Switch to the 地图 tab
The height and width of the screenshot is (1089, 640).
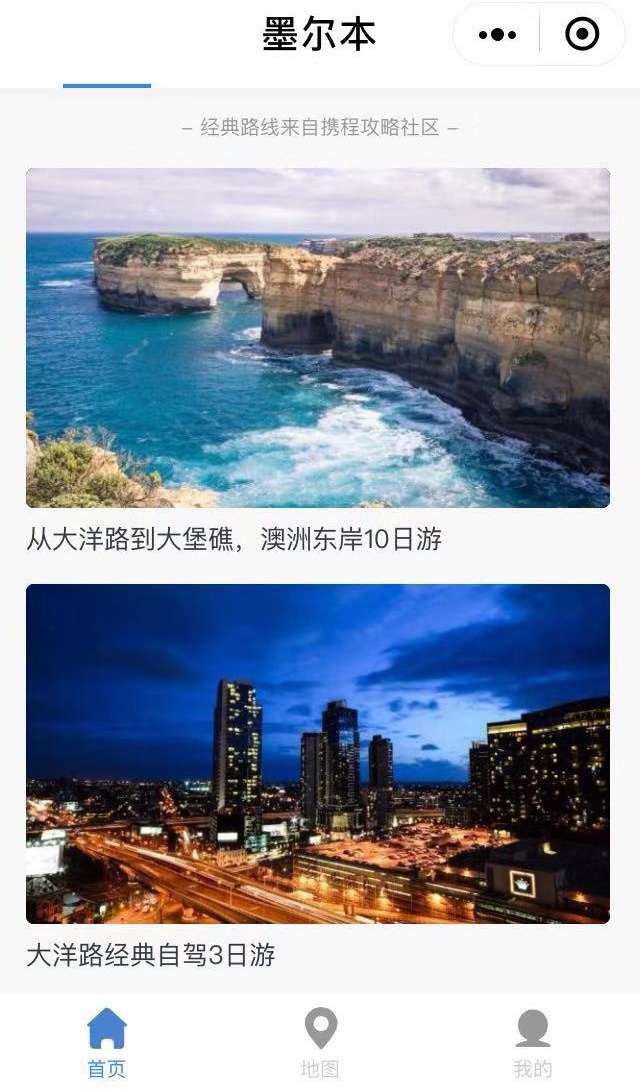320,1043
